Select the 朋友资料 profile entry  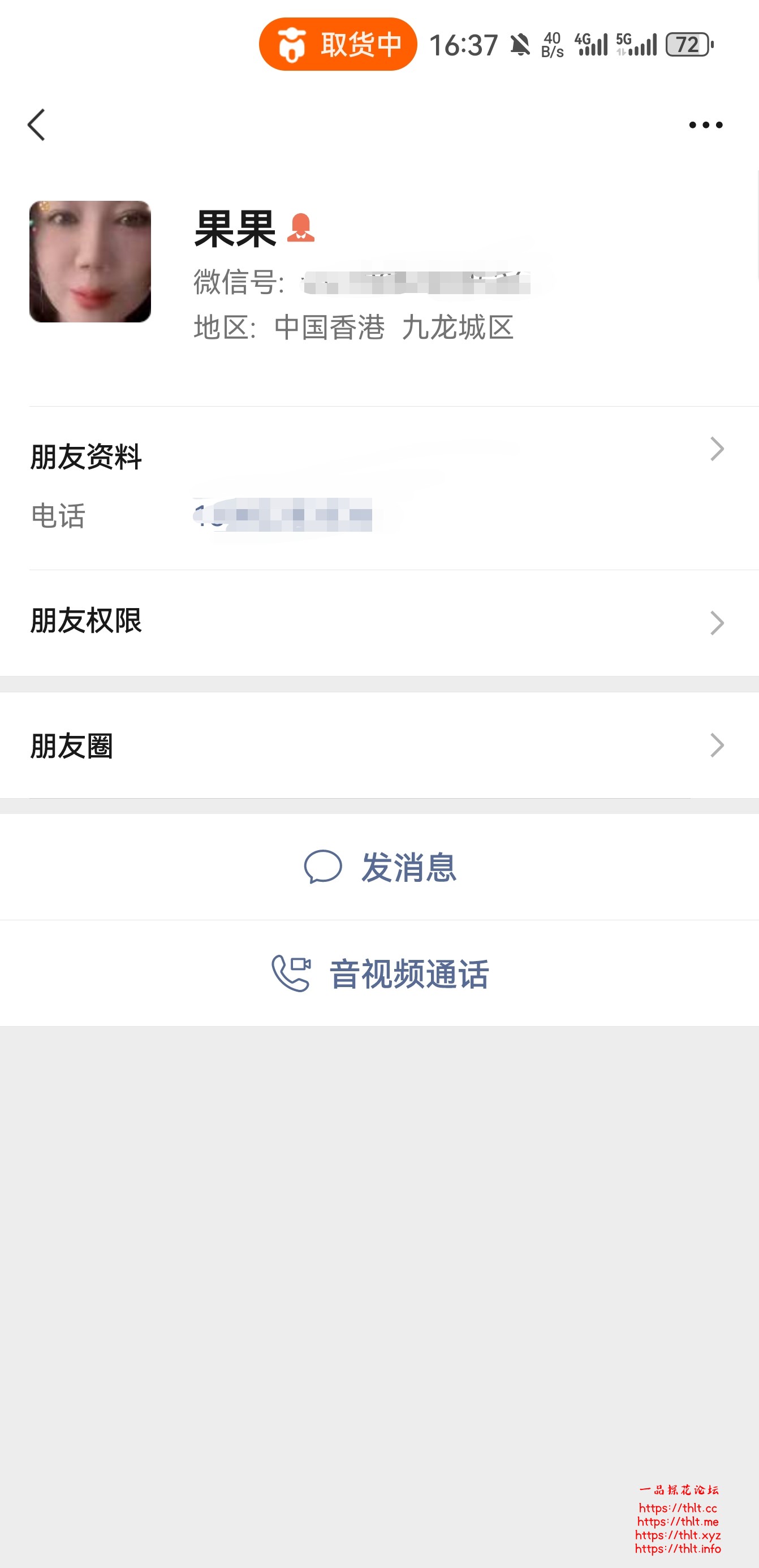(x=87, y=455)
